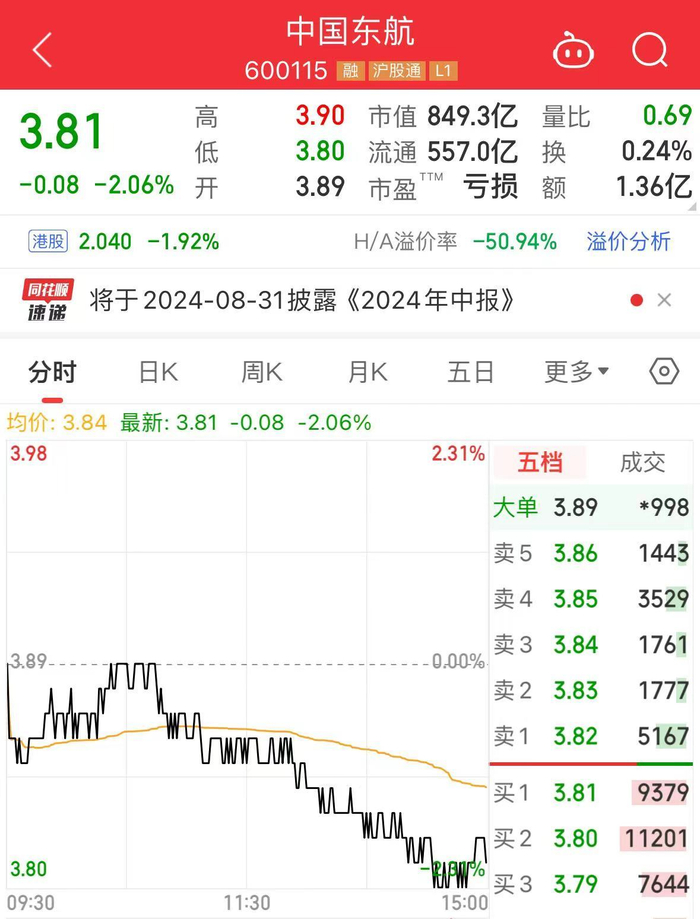Go back using the top-left arrow
Viewport: 700px width, 919px height.
pos(42,49)
